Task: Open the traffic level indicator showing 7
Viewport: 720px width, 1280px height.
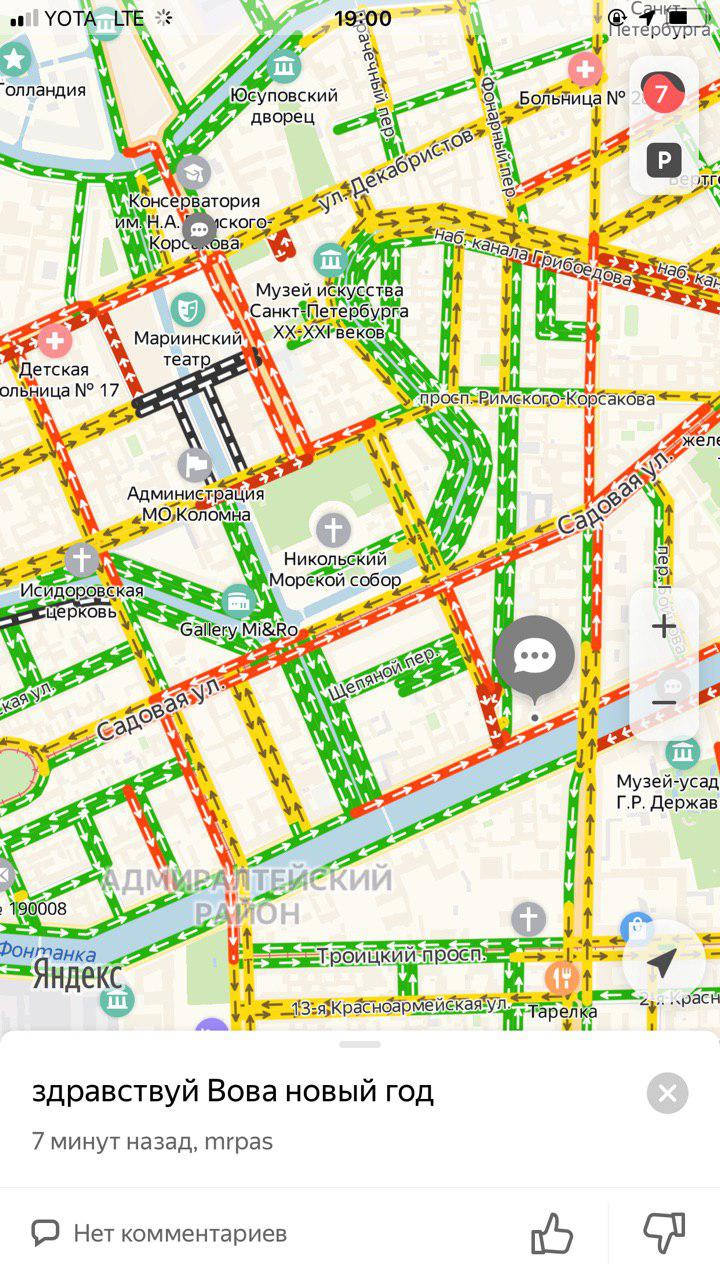Action: tap(662, 95)
